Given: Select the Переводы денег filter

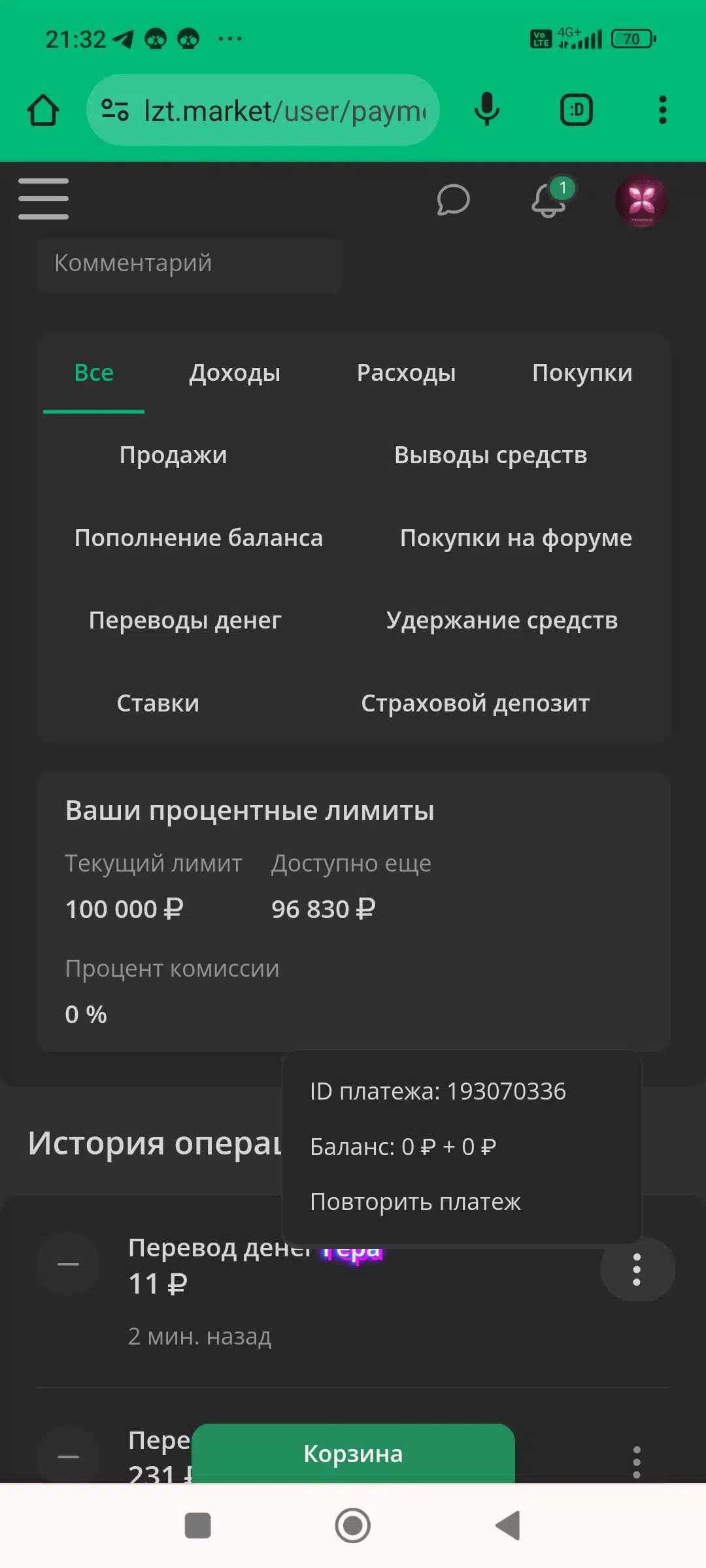Looking at the screenshot, I should tap(185, 621).
